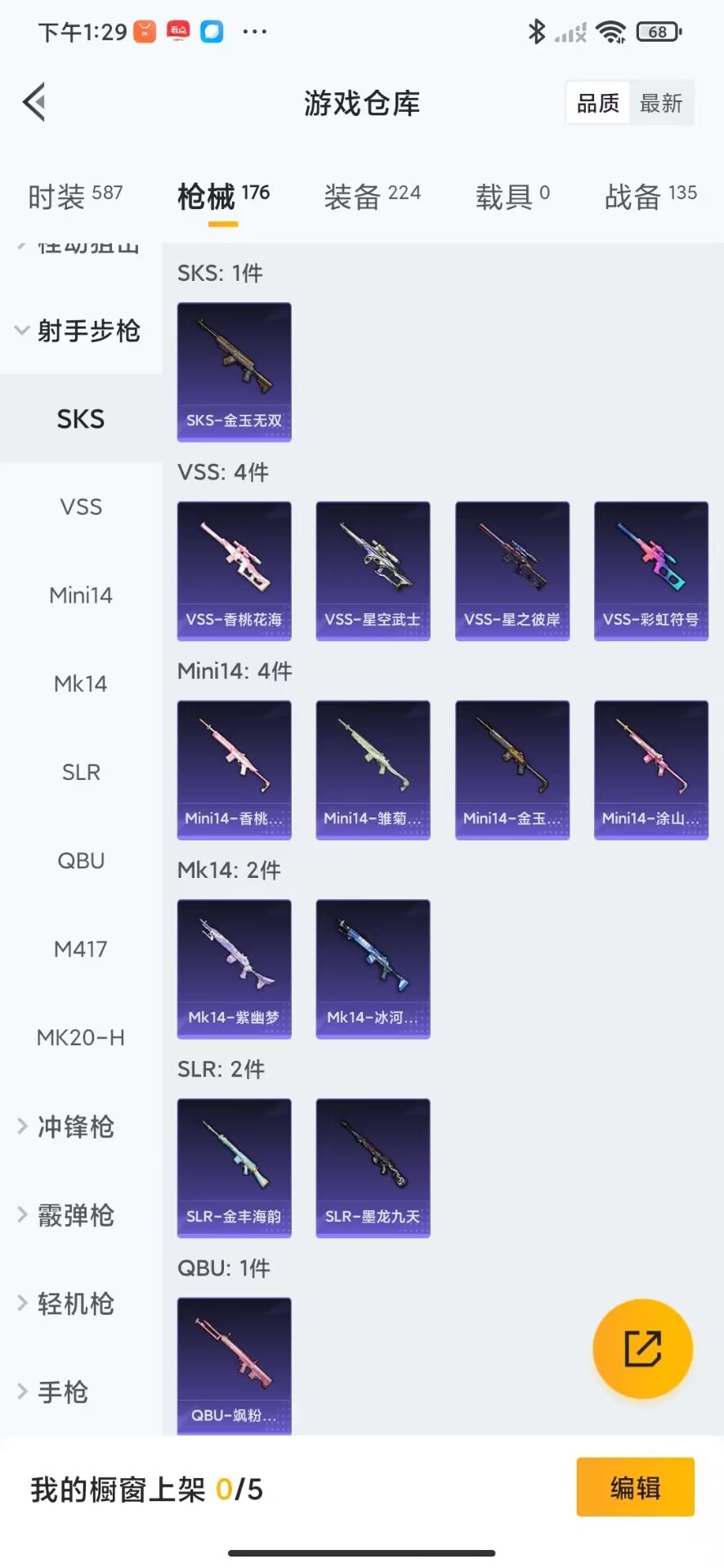Switch to the 载具 tab
This screenshot has width=724, height=1568.
pos(512,196)
